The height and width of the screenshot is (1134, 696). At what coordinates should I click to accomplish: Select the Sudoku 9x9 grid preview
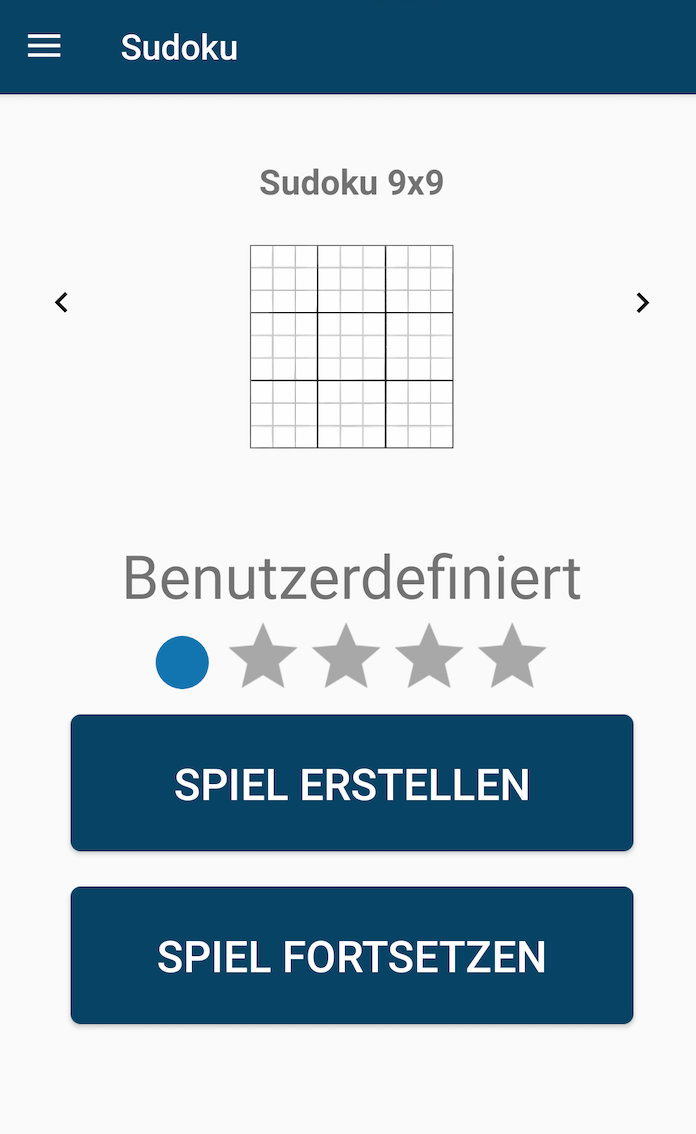pyautogui.click(x=351, y=346)
